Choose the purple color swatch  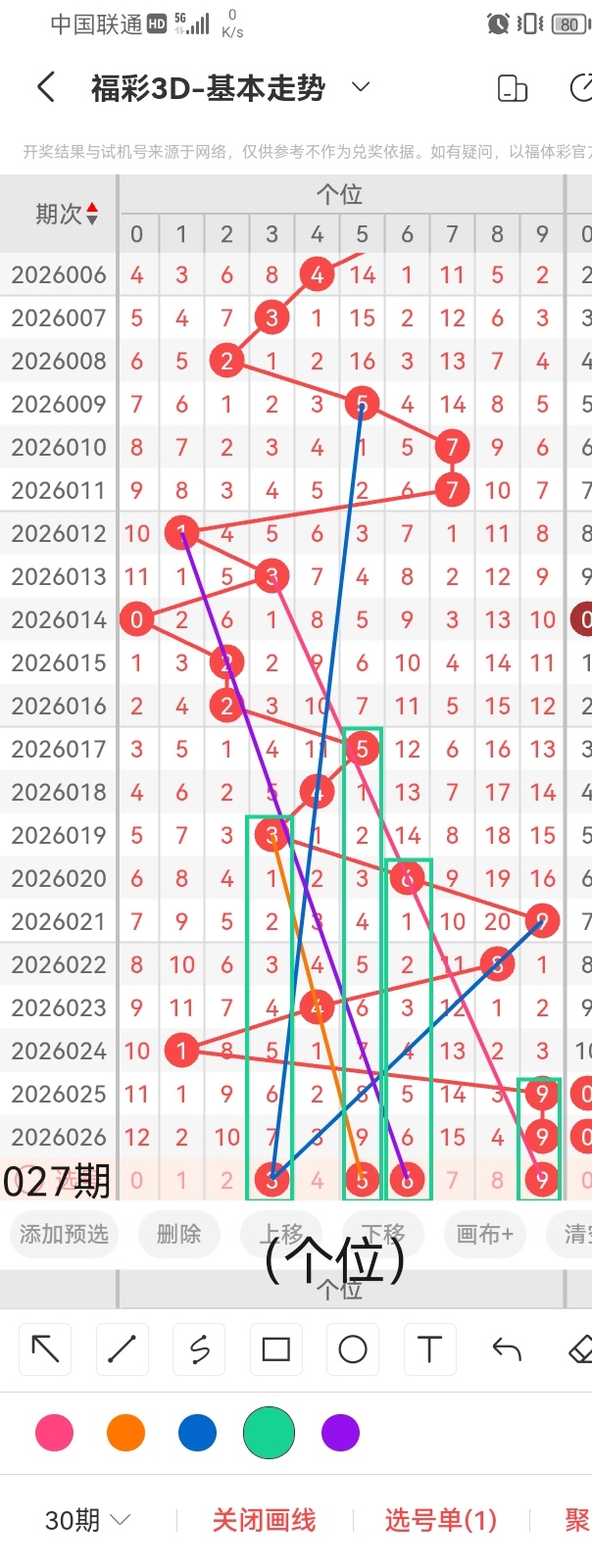tap(340, 1433)
